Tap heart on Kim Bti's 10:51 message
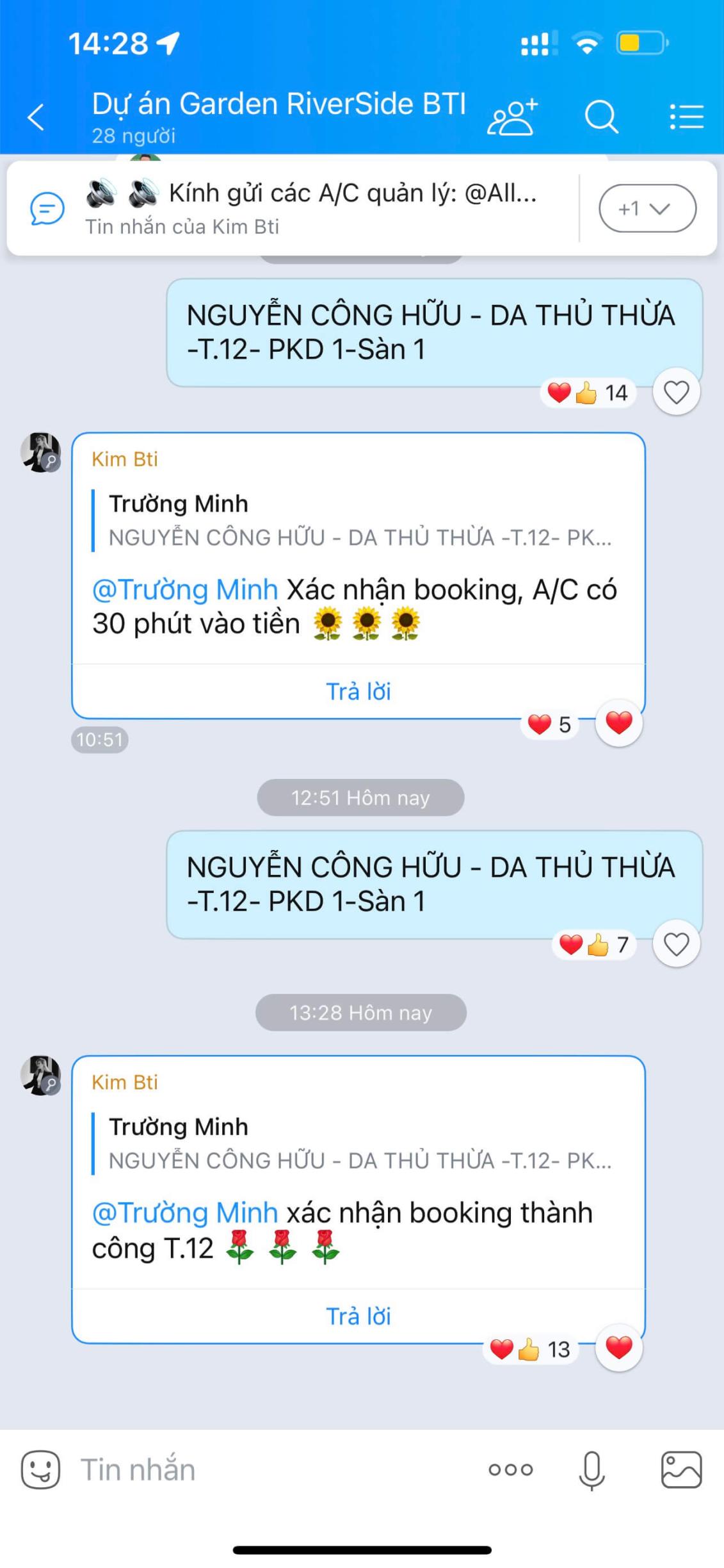Image resolution: width=724 pixels, height=1568 pixels. (x=618, y=723)
